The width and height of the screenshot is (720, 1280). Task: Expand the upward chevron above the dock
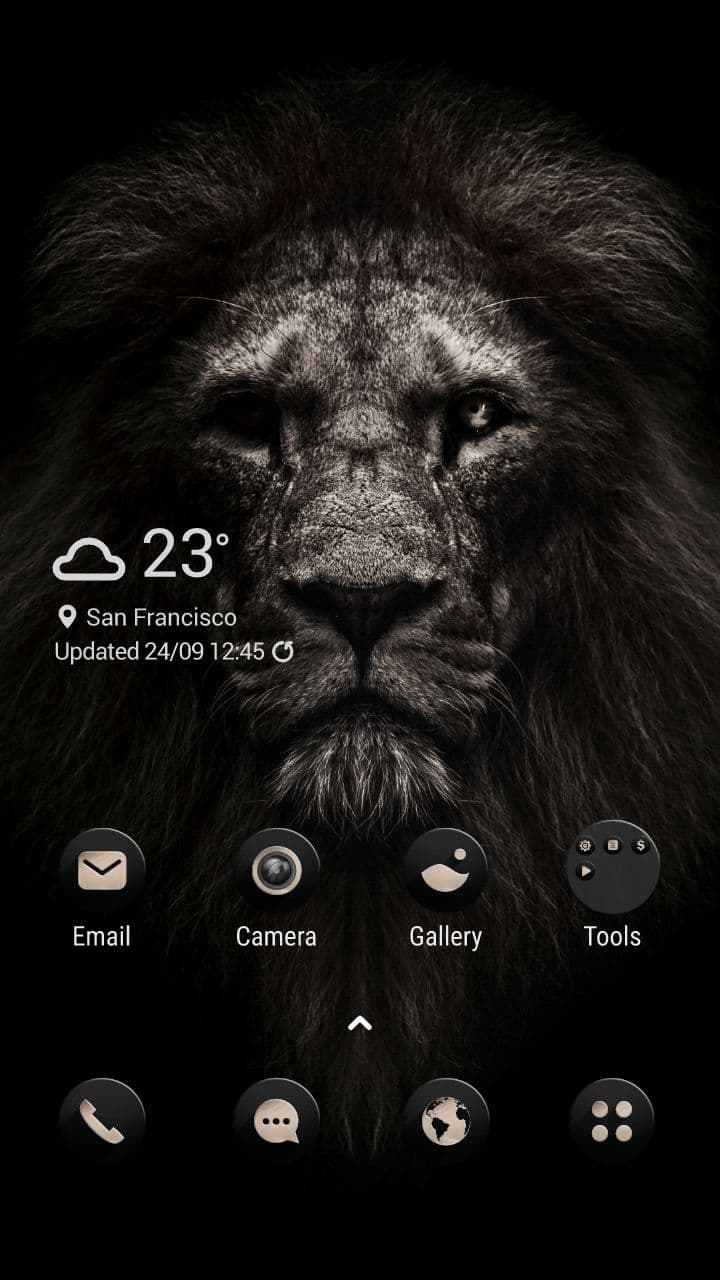click(360, 1023)
